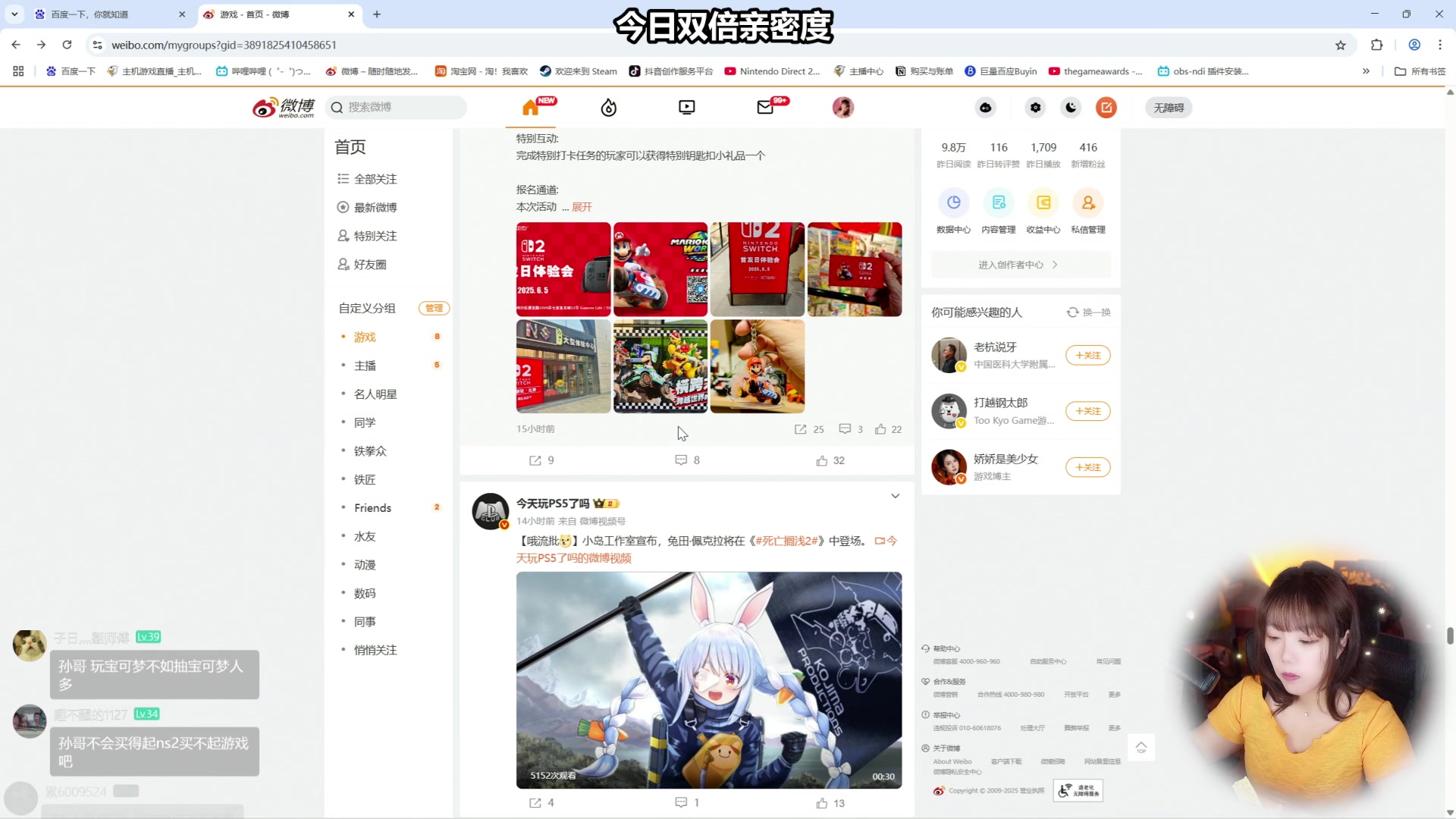Open the Weibo search box
Viewport: 1456px width, 819px height.
pyautogui.click(x=398, y=108)
